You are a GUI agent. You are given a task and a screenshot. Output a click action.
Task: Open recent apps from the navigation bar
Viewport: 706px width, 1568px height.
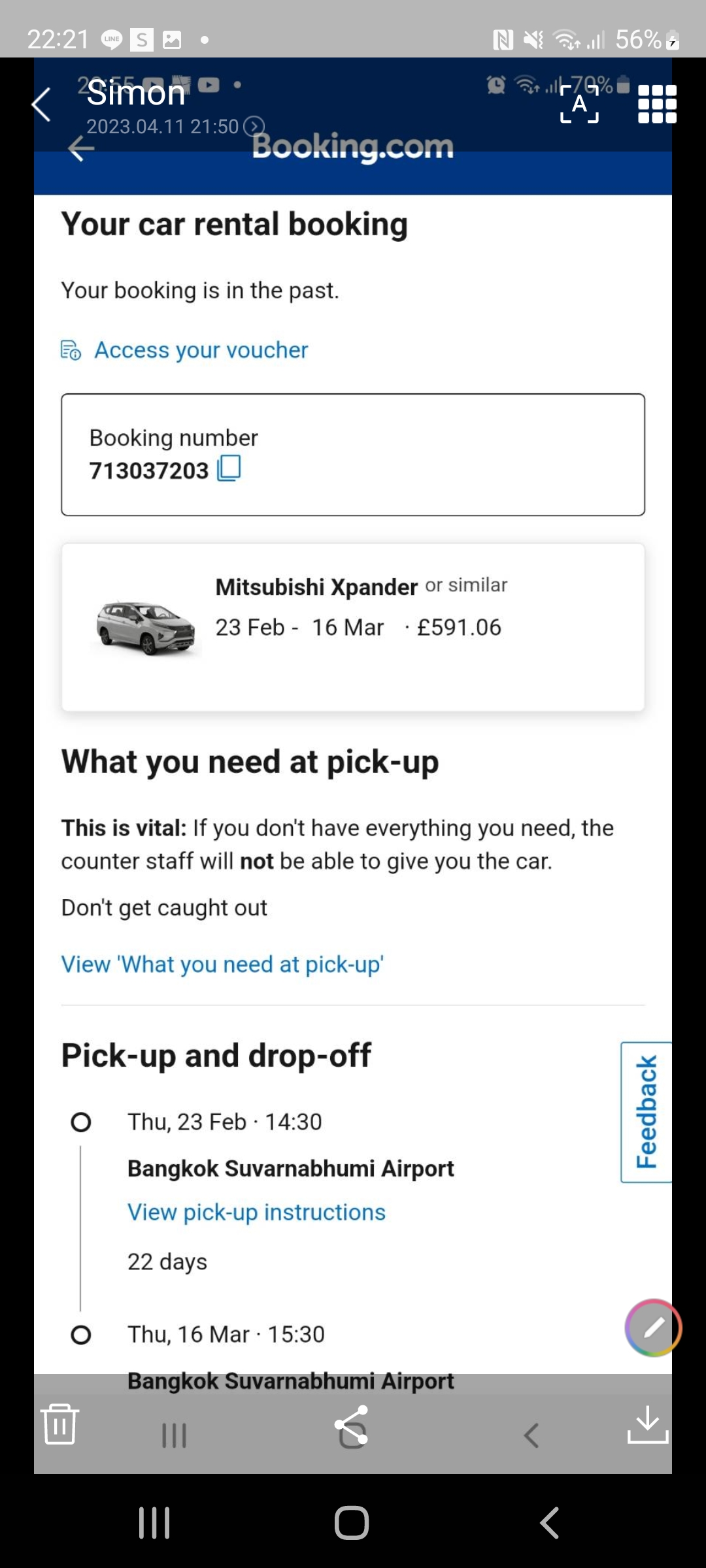tap(154, 1522)
